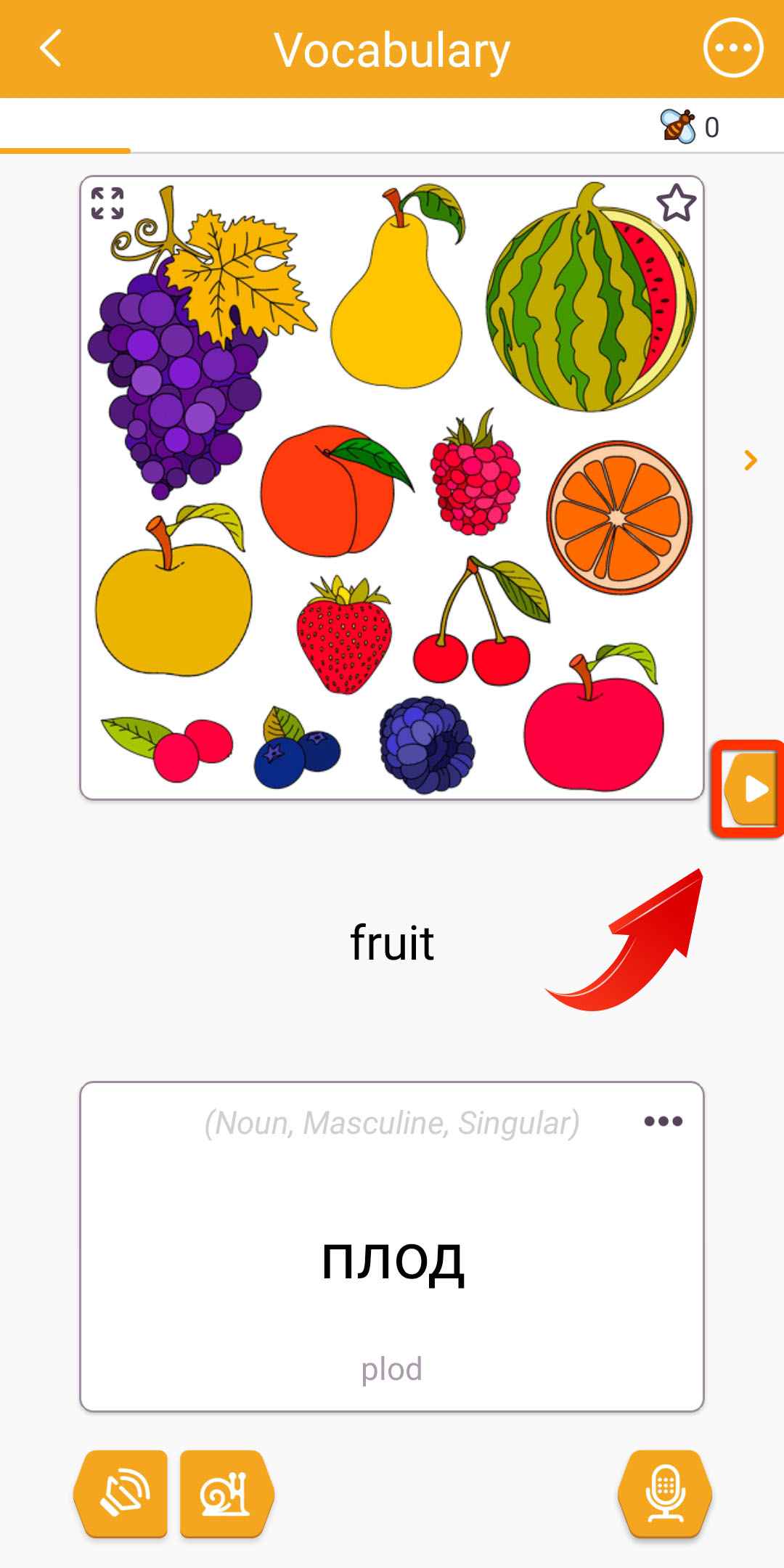
Task: Play the word pronunciation audio
Action: click(122, 1493)
